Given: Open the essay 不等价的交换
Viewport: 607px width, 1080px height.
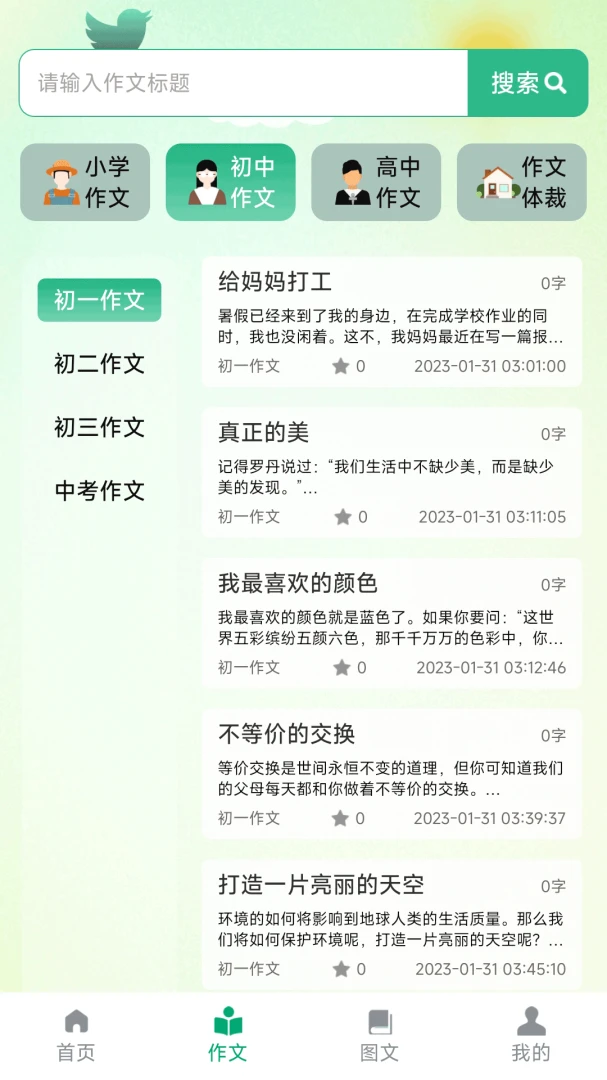Looking at the screenshot, I should [x=392, y=774].
